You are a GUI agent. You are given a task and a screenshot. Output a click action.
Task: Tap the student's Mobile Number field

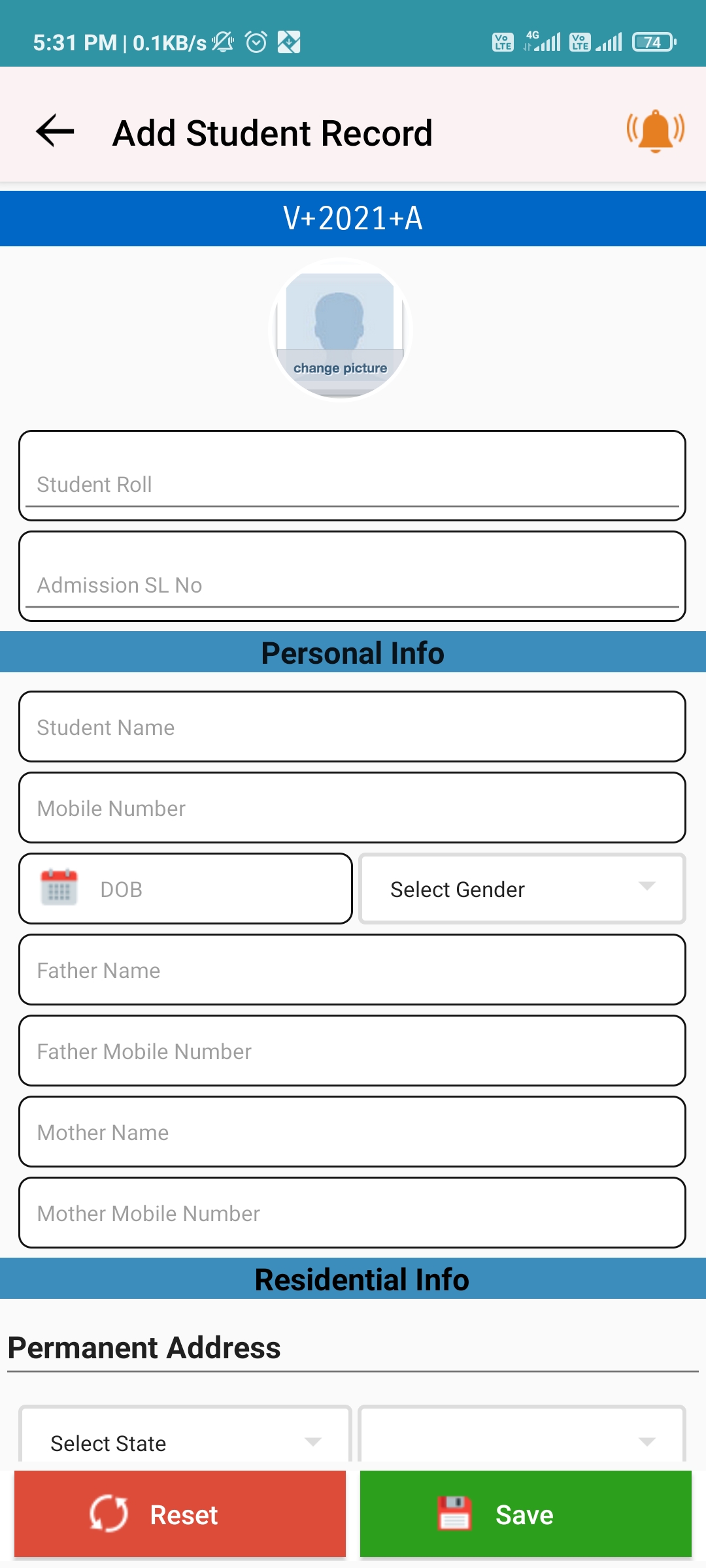point(352,808)
